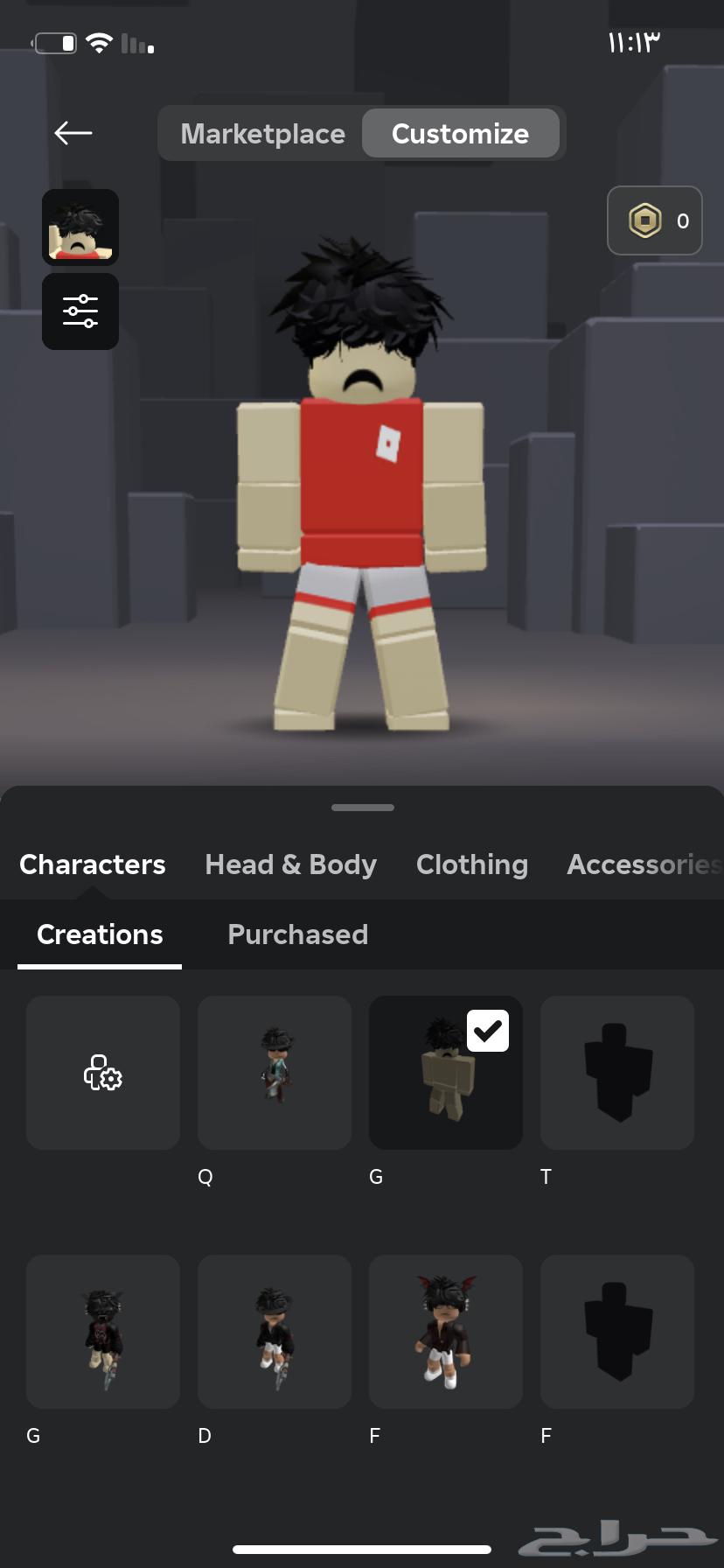Viewport: 724px width, 1568px height.
Task: Open the Robux balance
Action: [654, 220]
